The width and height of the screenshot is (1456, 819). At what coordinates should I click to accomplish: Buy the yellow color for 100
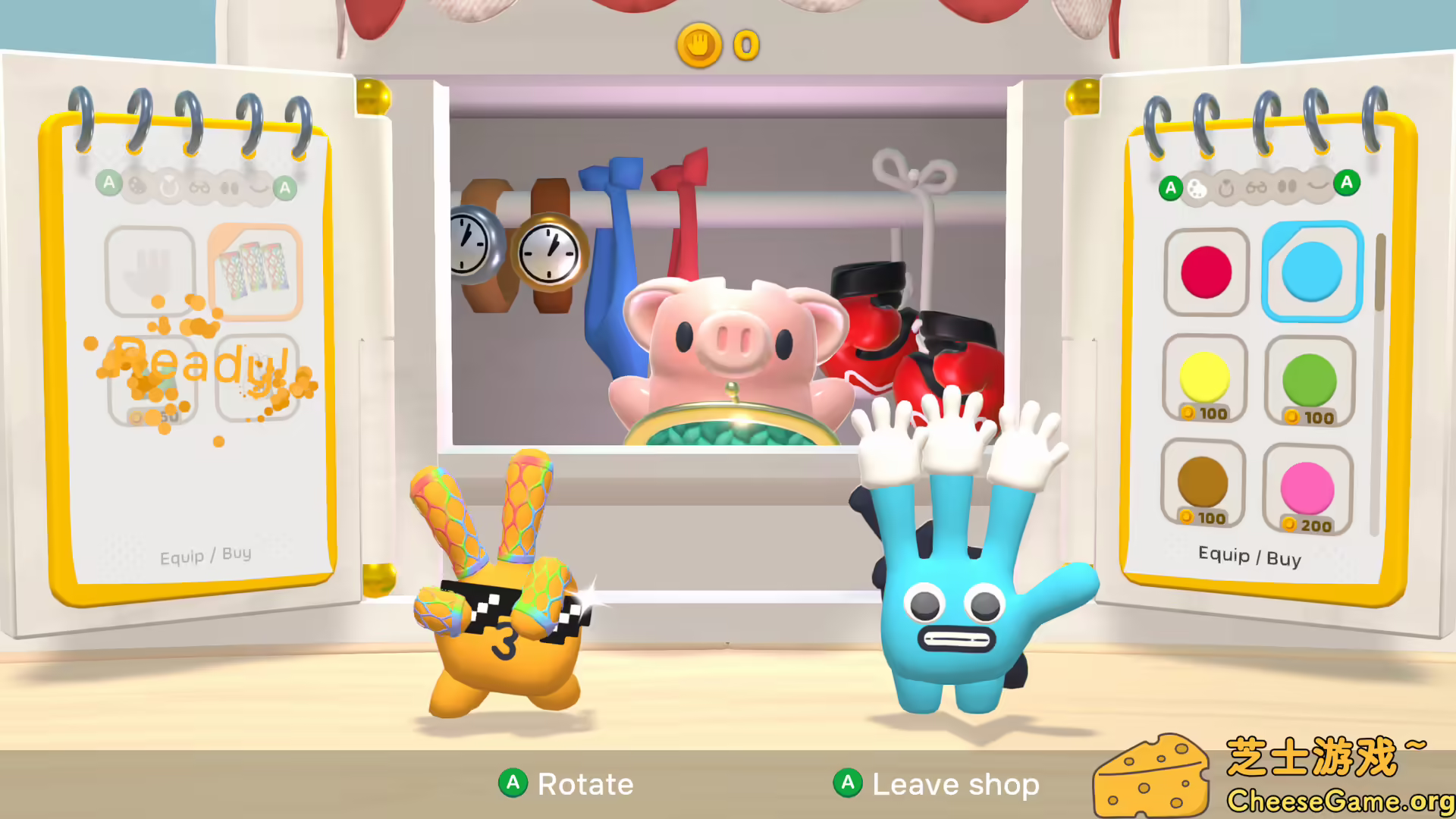point(1204,378)
